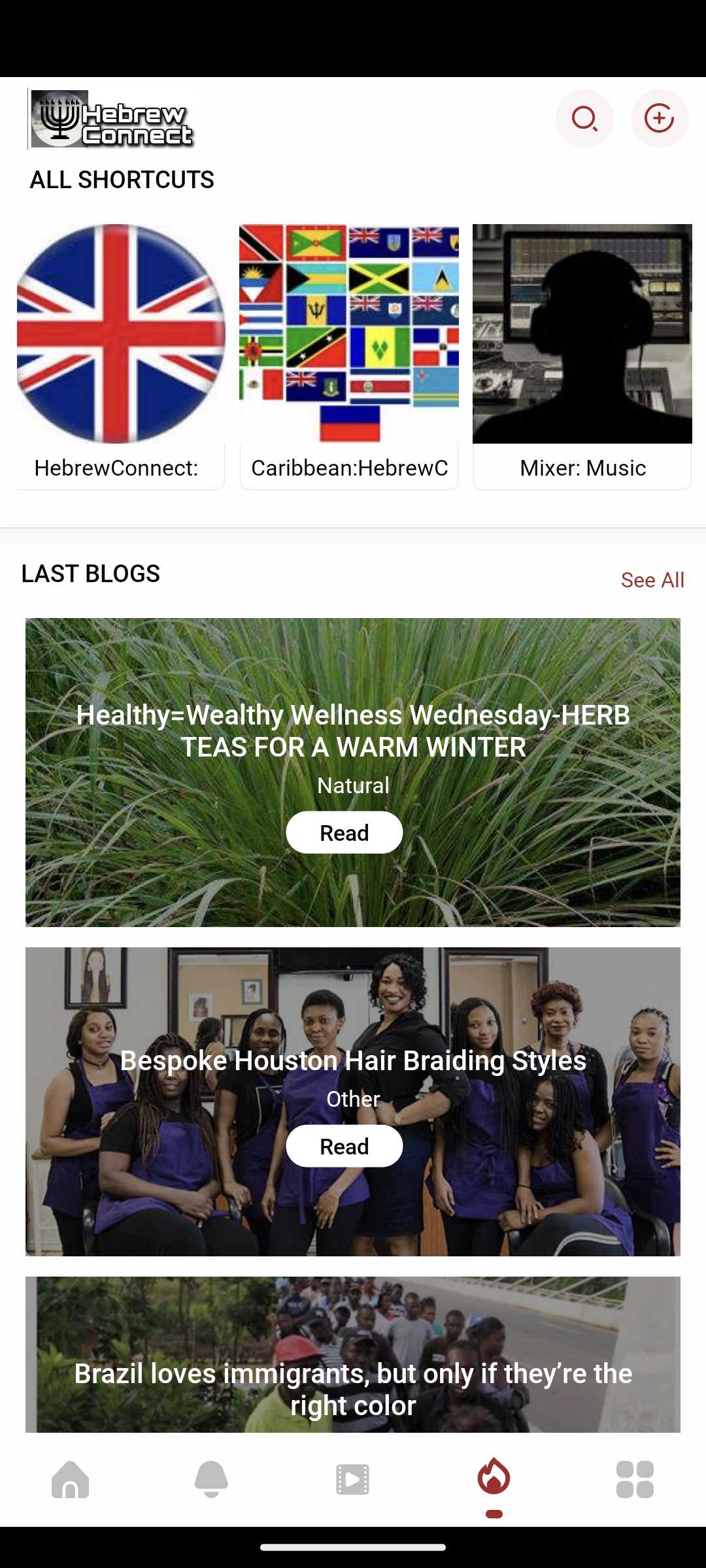This screenshot has width=706, height=1568.
Task: Open the Mixer: Music shortcut
Action: (582, 356)
